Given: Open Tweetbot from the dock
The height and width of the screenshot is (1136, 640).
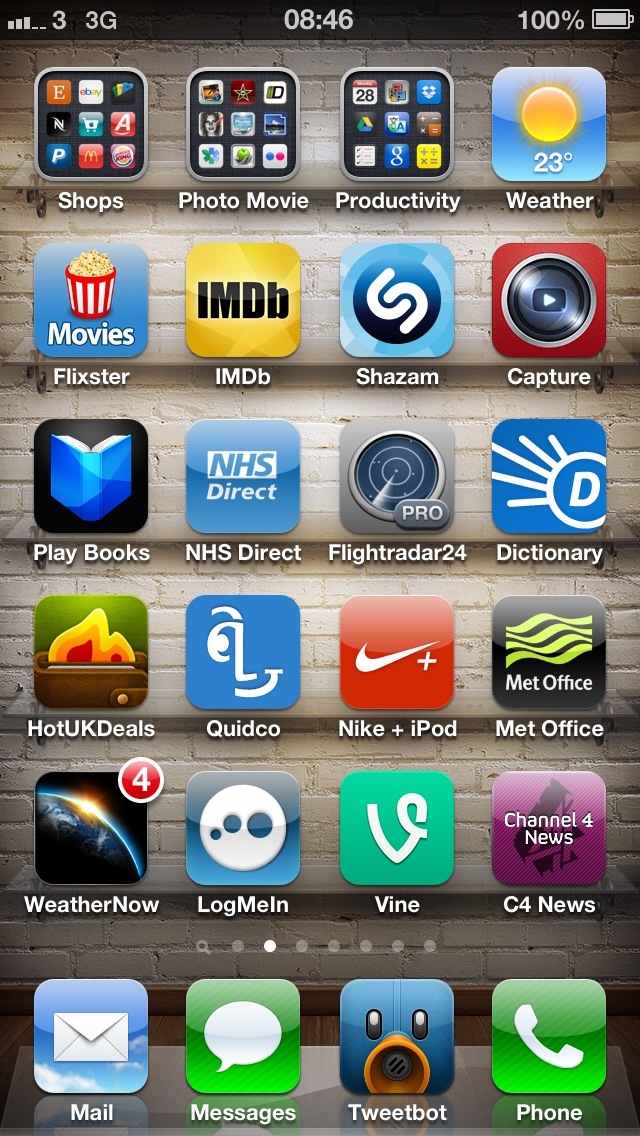Looking at the screenshot, I should click(x=397, y=1036).
